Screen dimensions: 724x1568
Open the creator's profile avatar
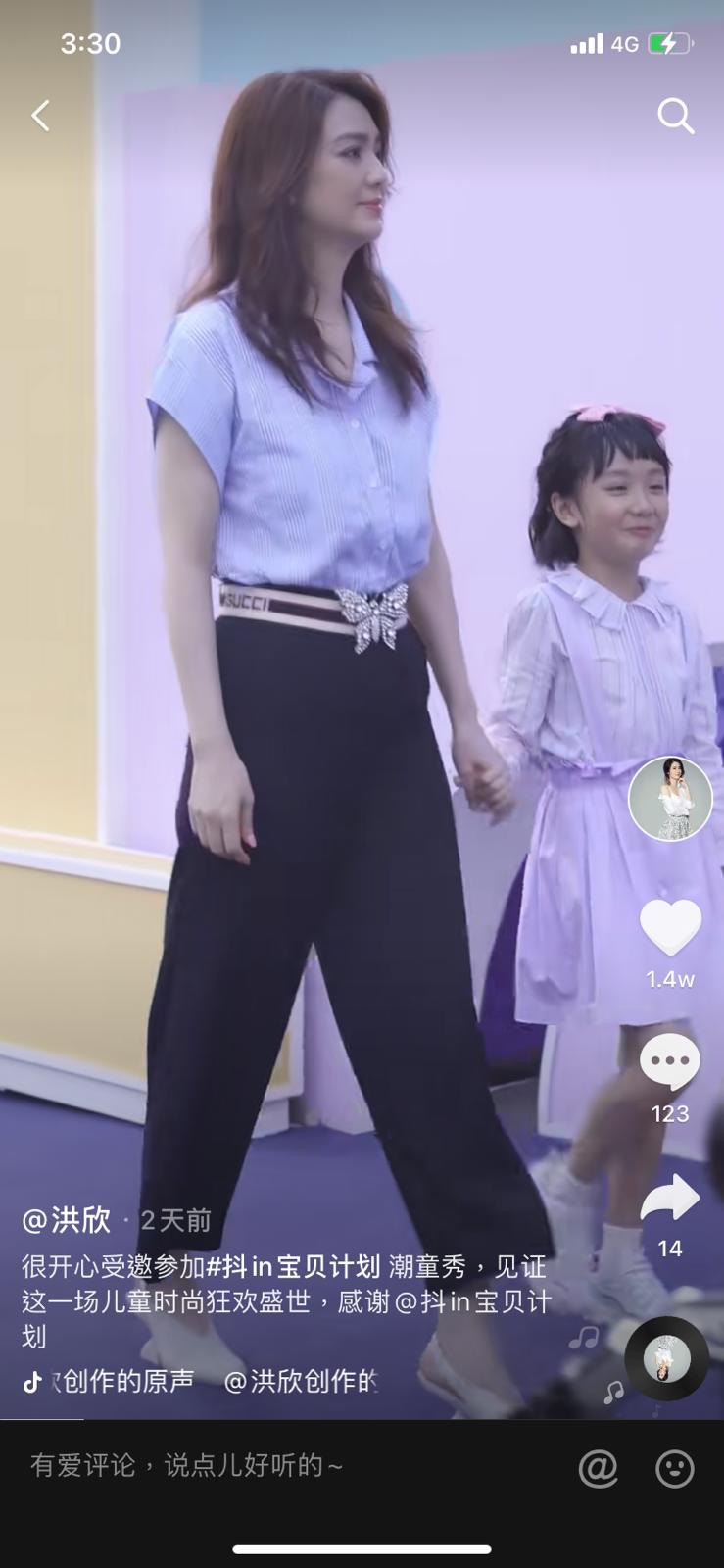click(670, 799)
